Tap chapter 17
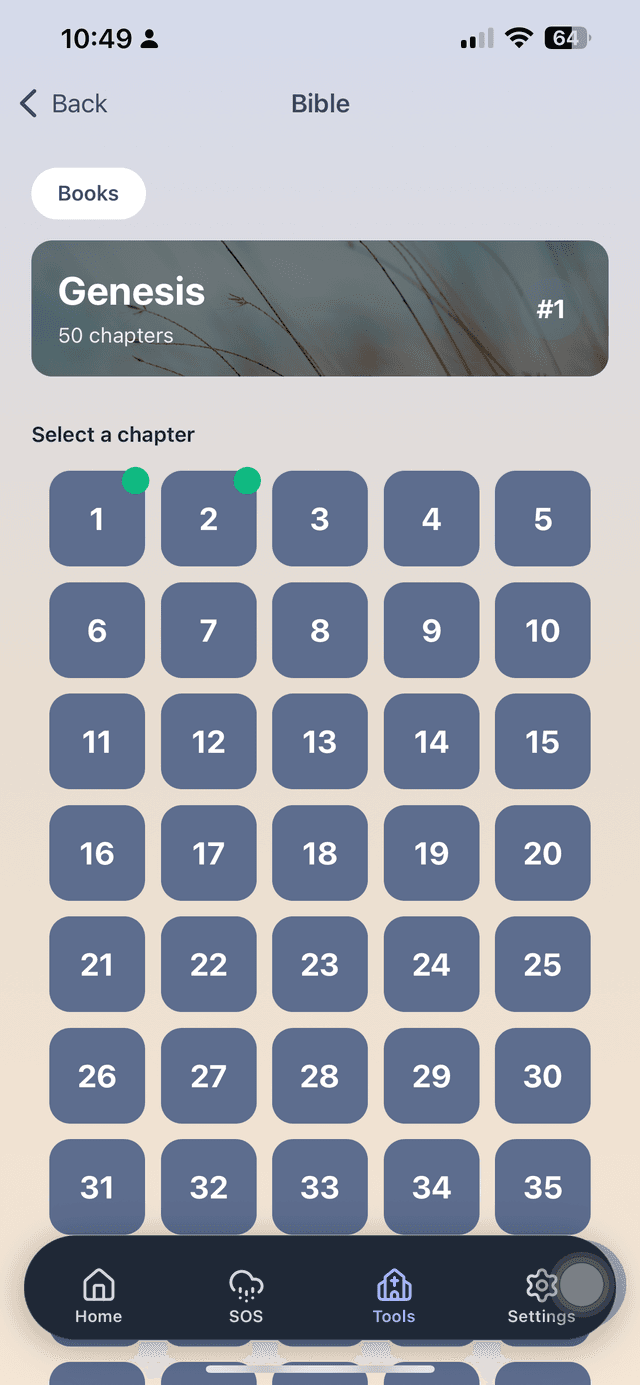640x1385 pixels. (x=208, y=853)
